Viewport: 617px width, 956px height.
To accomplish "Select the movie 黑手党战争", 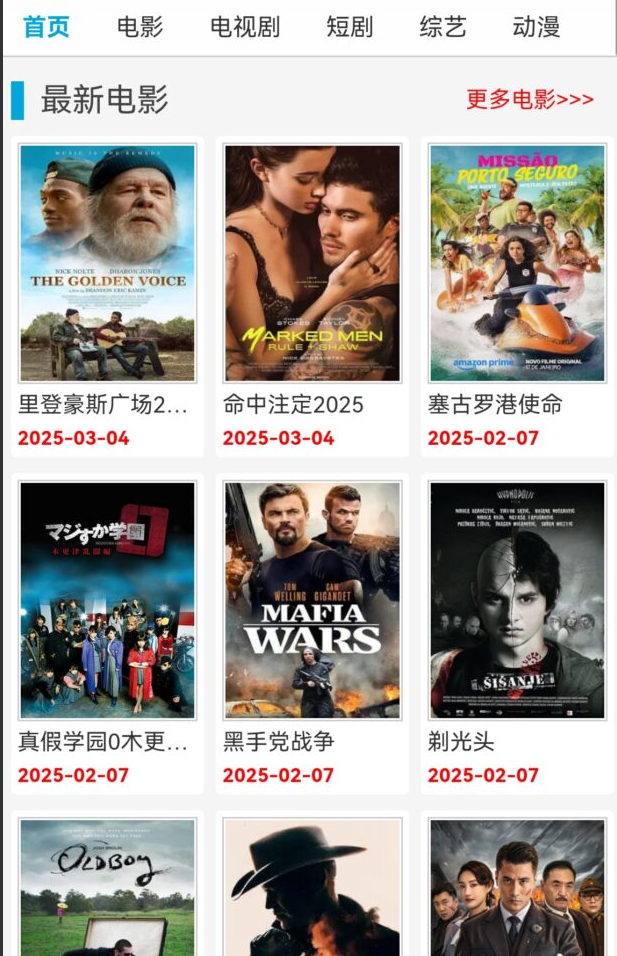I will click(x=312, y=600).
